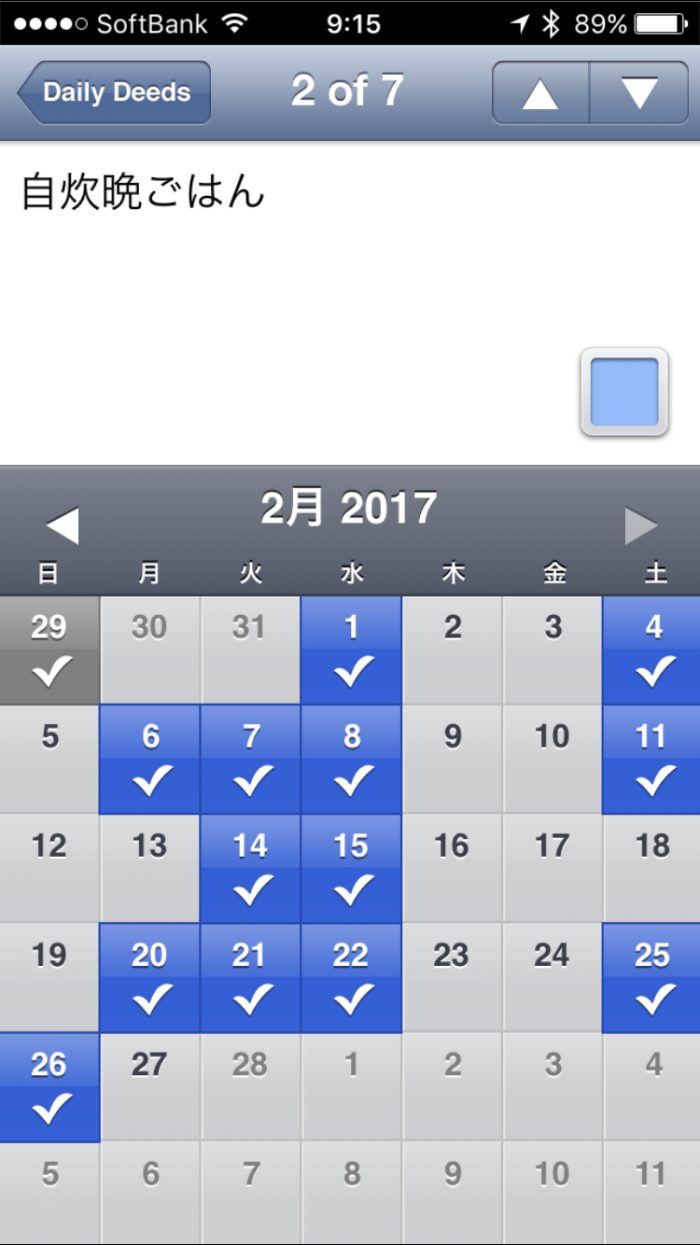Mark February 24 as done
This screenshot has height=1245, width=700.
pos(552,978)
